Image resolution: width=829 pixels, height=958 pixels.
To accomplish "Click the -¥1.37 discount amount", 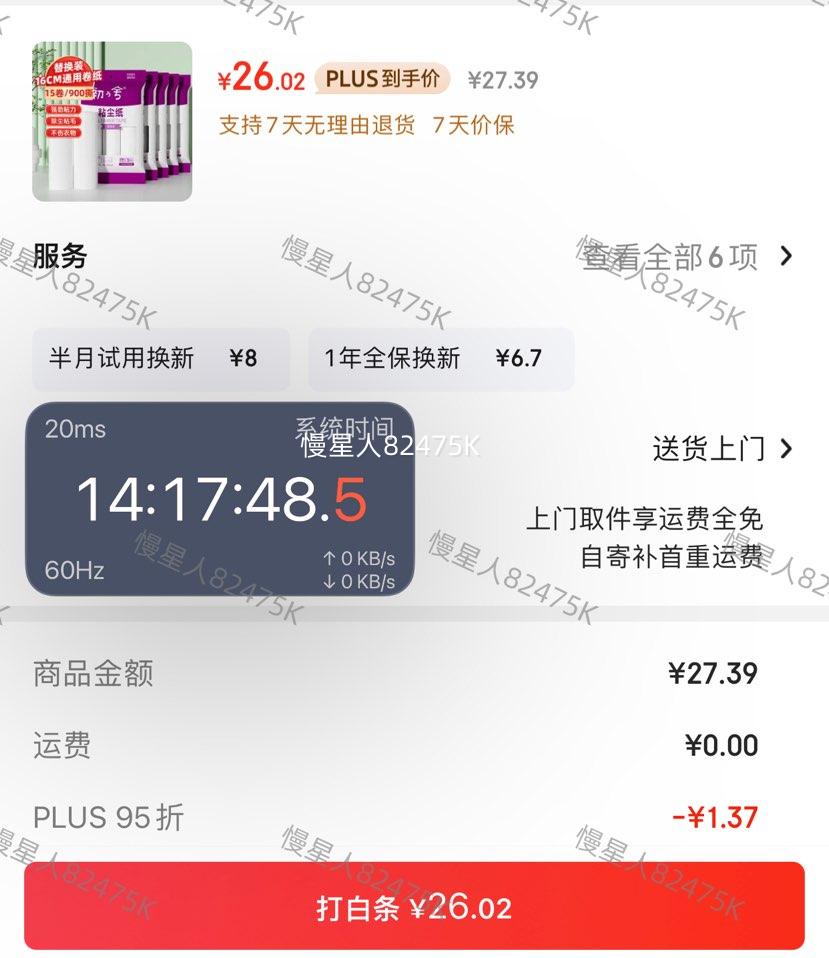I will 713,817.
